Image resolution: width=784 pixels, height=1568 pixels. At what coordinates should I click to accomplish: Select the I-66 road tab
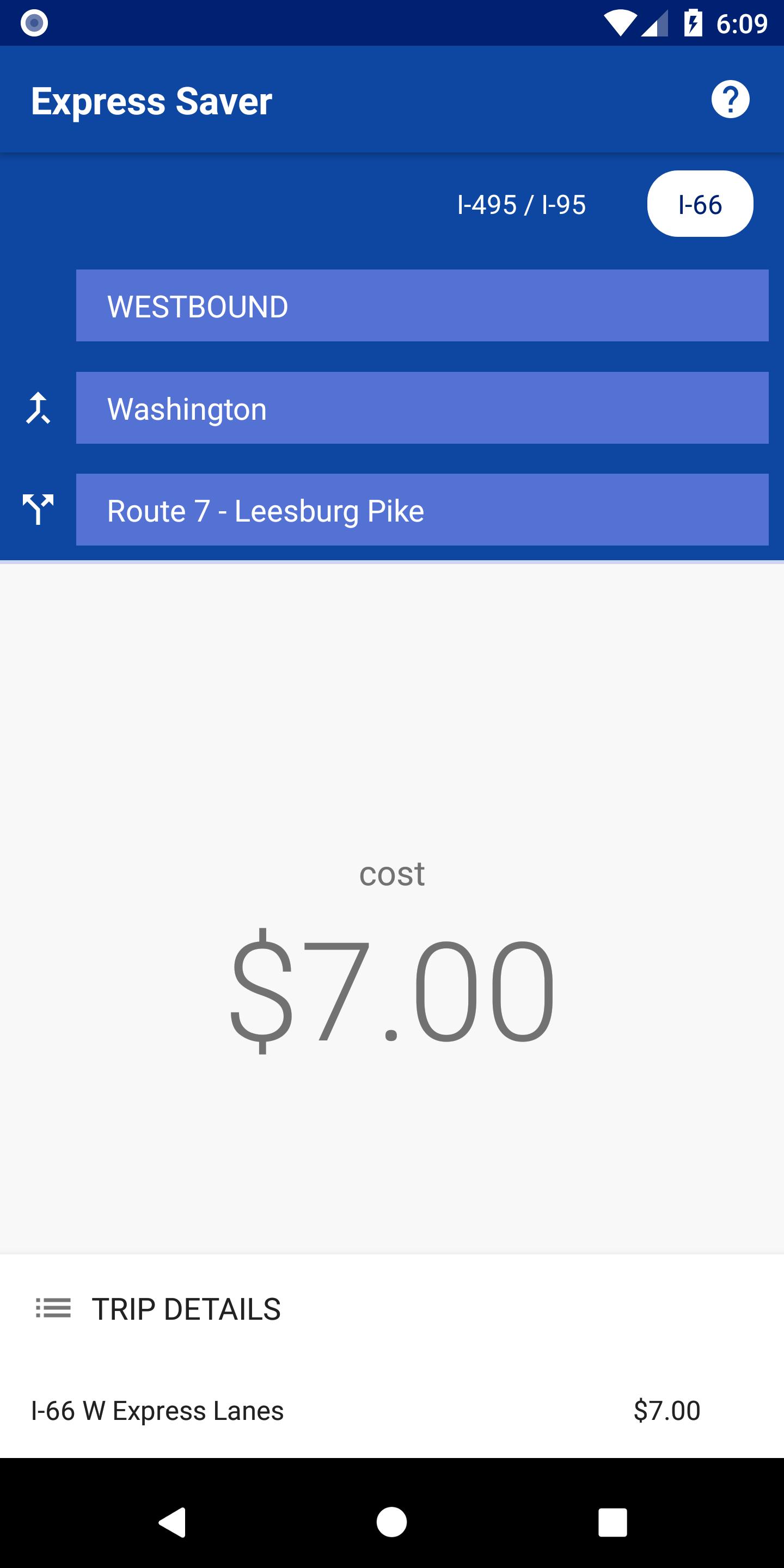pos(700,204)
